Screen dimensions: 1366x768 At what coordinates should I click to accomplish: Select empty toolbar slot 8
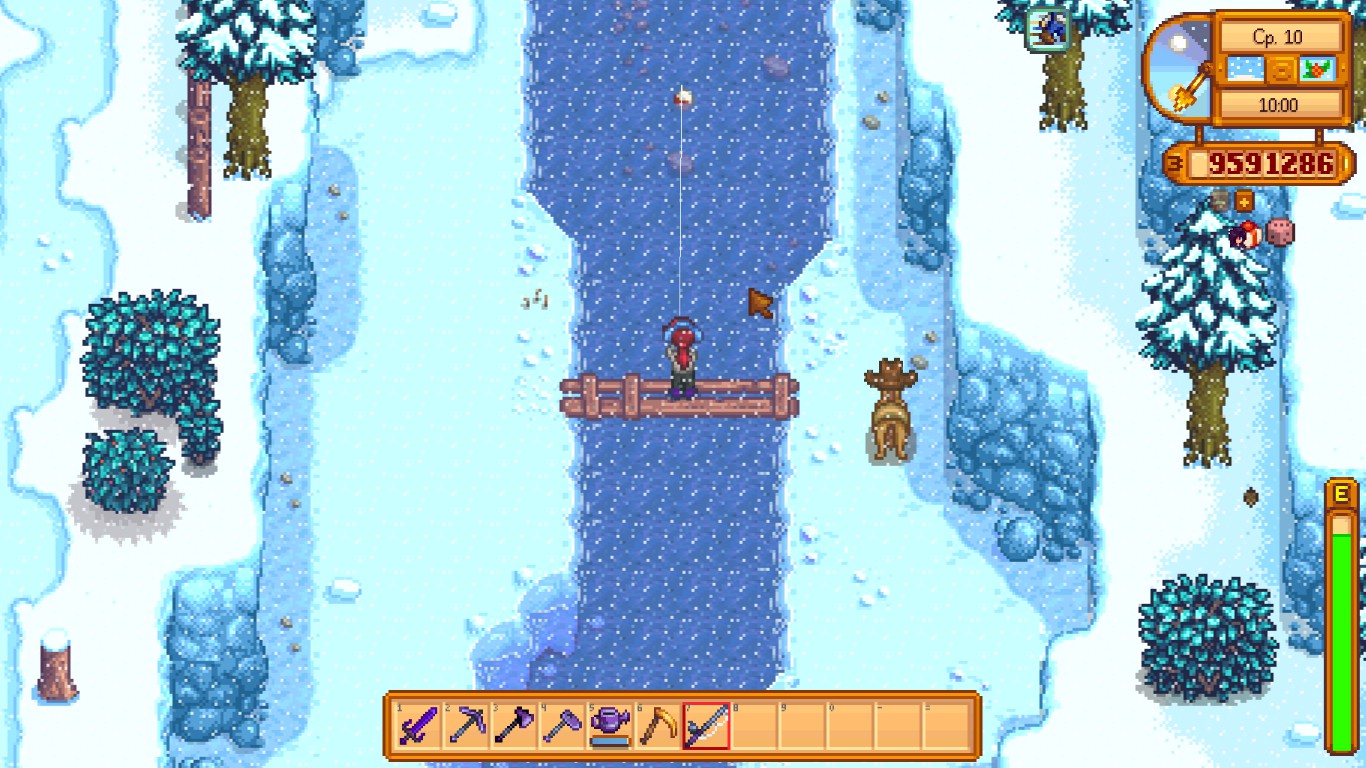coord(753,726)
